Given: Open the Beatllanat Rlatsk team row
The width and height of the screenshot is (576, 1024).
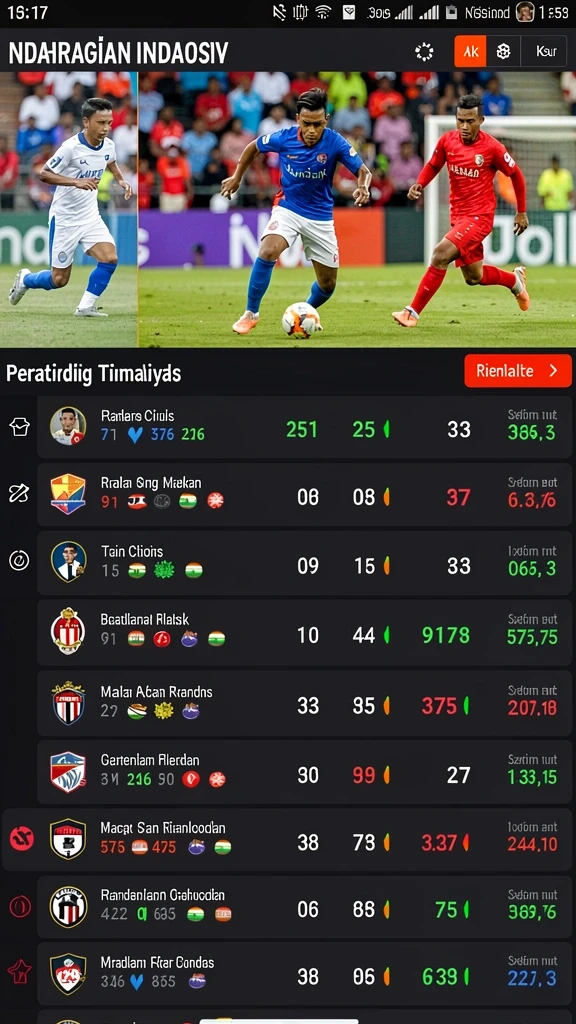Looking at the screenshot, I should point(304,633).
